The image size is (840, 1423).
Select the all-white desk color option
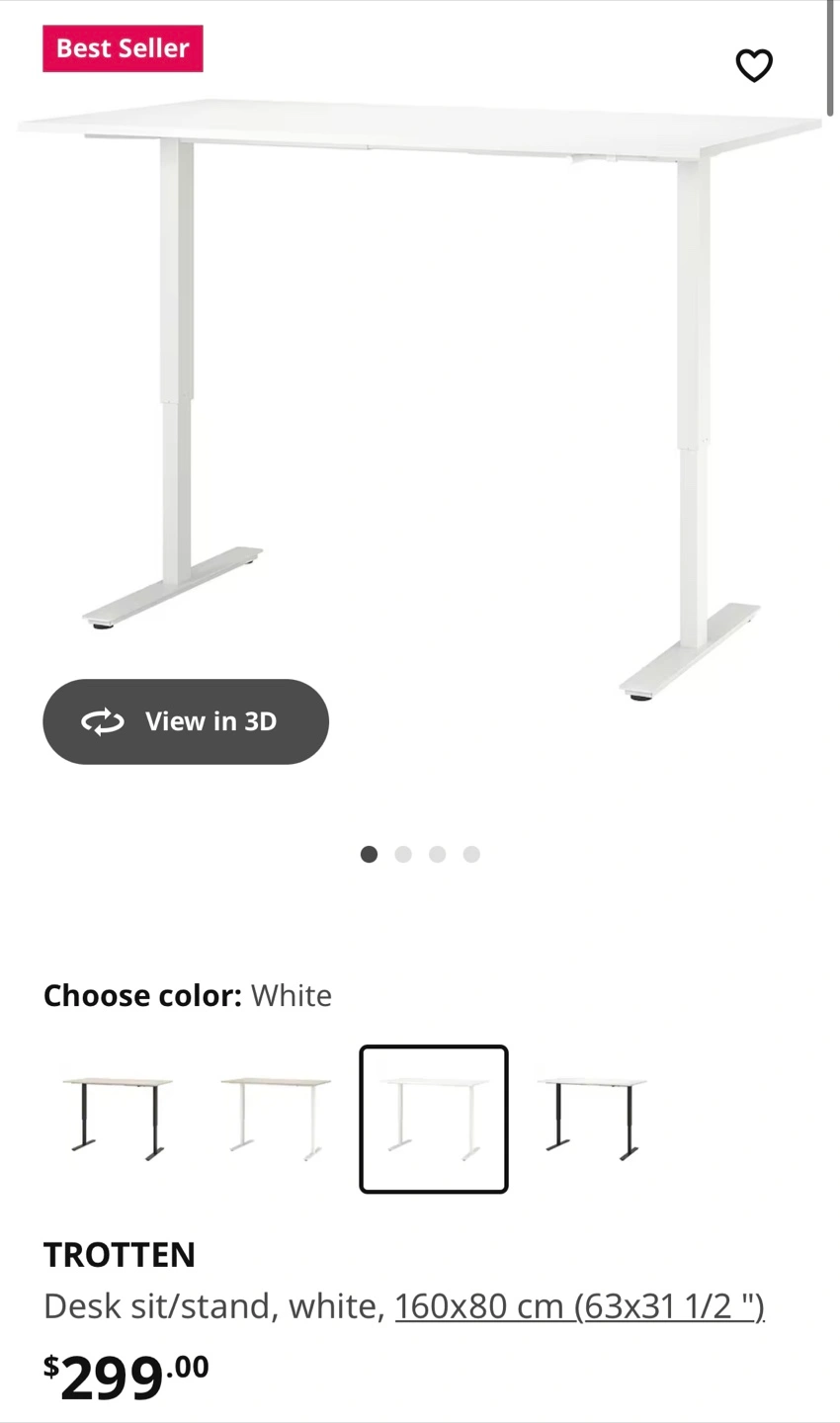coord(434,1119)
